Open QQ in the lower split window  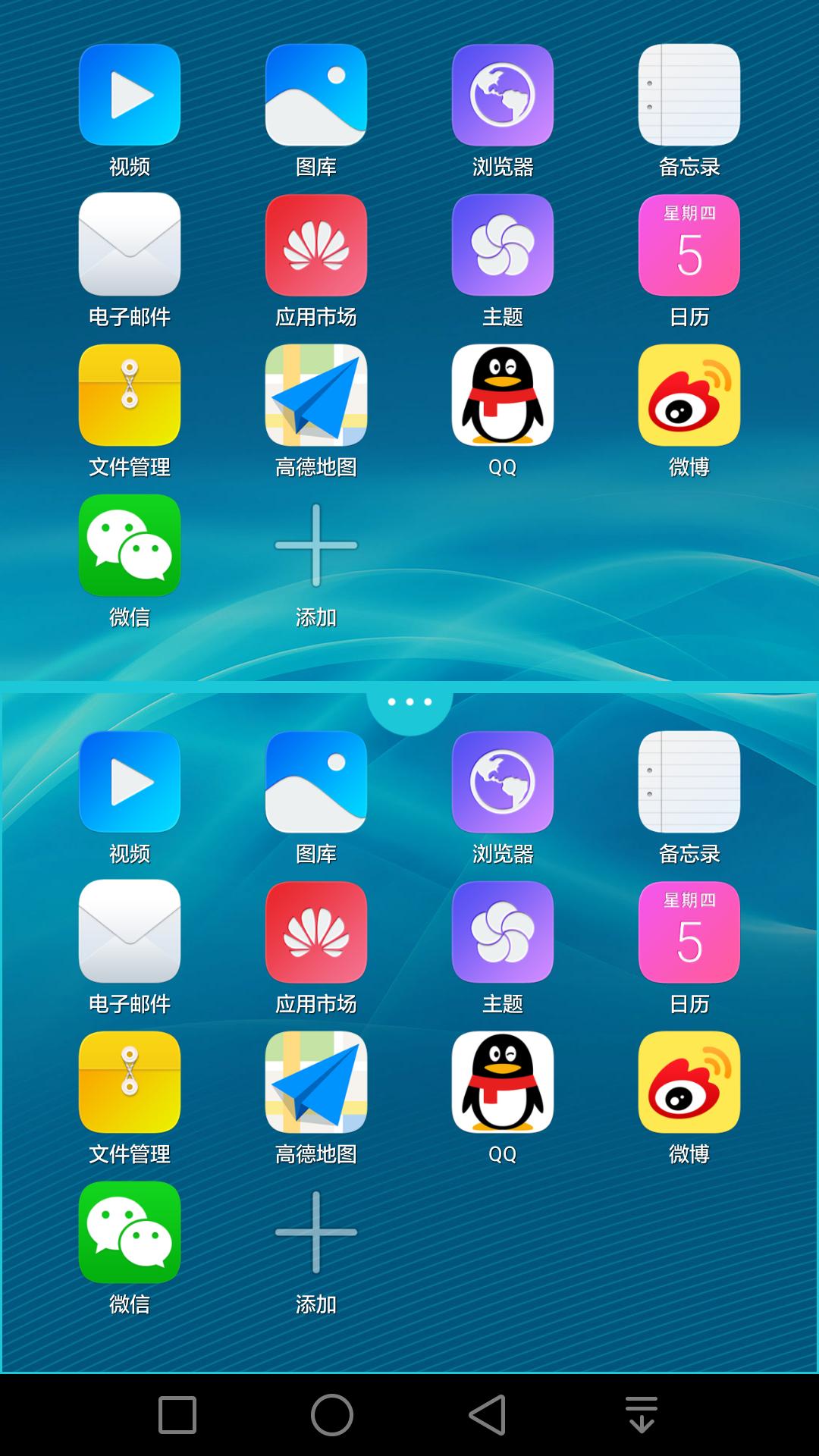(x=503, y=1082)
